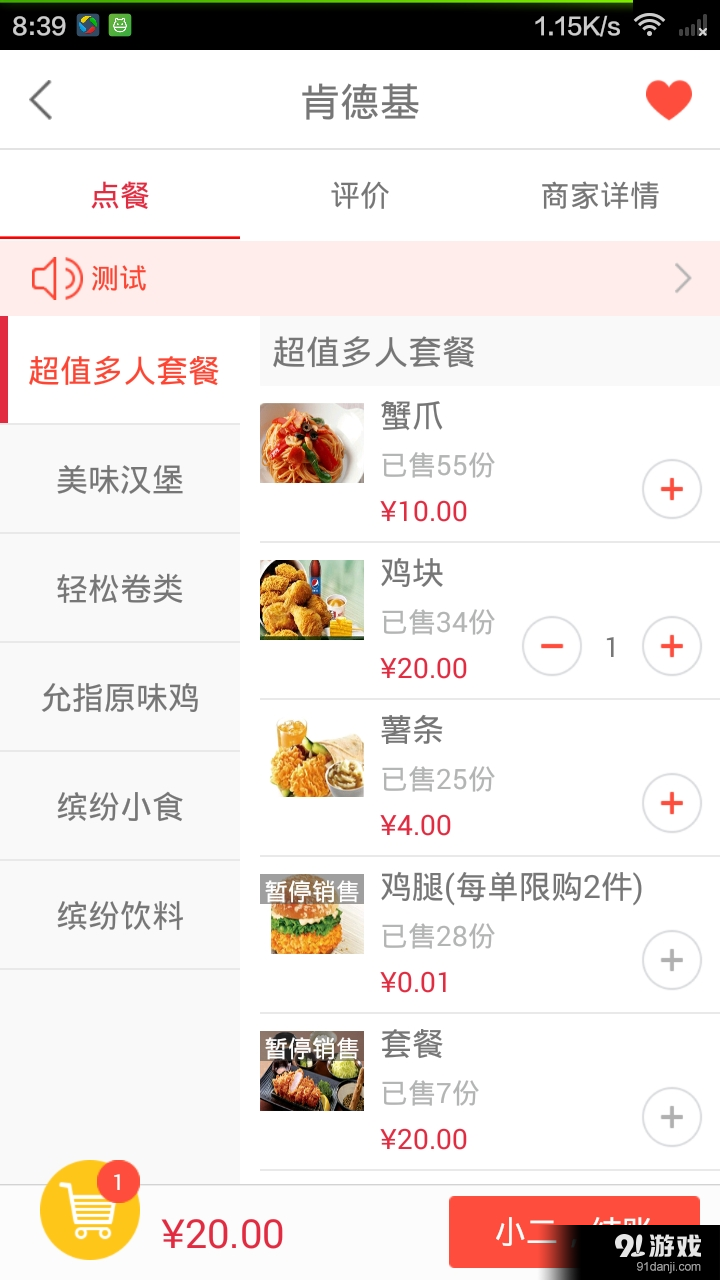Decrease 鸡块 quantity with the minus icon
The height and width of the screenshot is (1280, 720).
(x=551, y=646)
